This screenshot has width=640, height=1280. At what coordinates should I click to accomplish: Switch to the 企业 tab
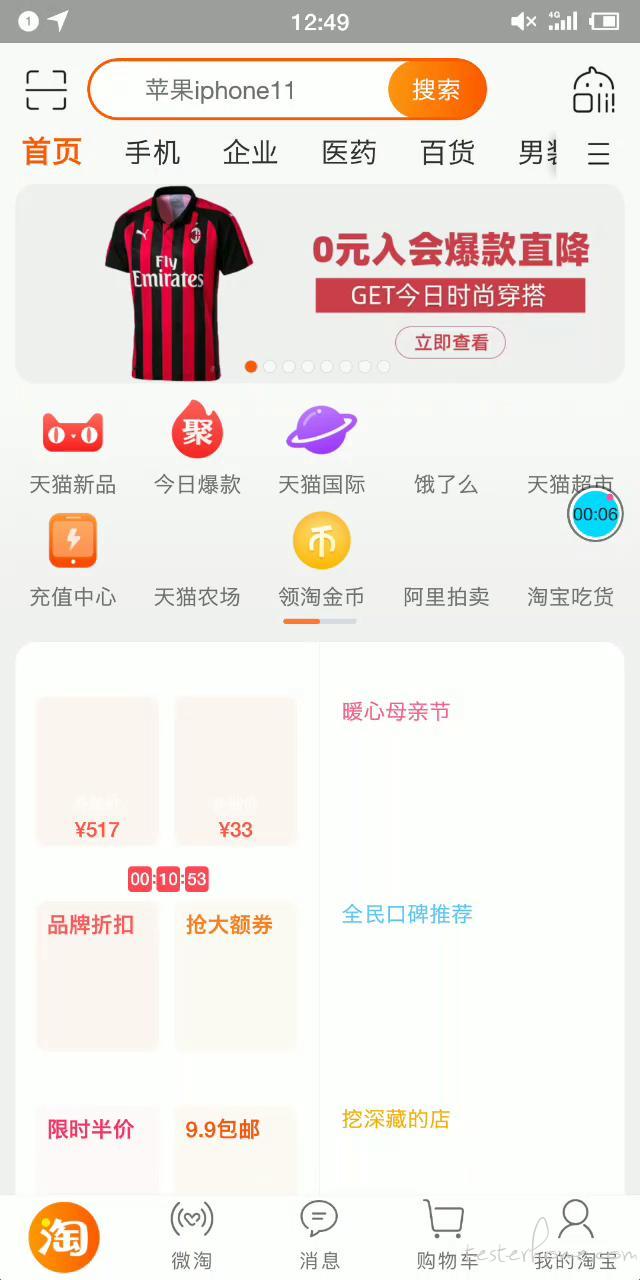[x=250, y=153]
